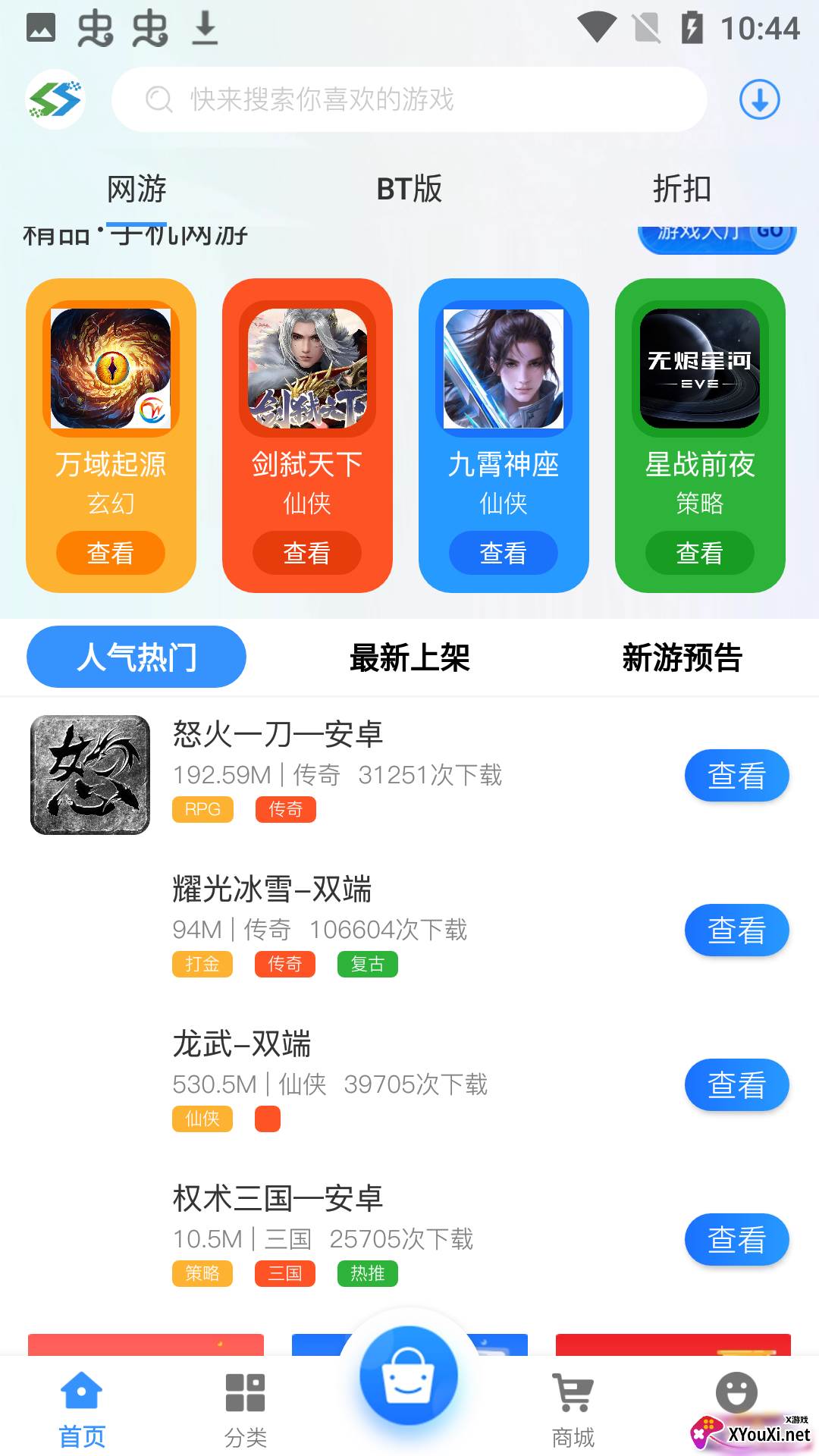The height and width of the screenshot is (1456, 819).
Task: Tap 查看 for 龙武–双端
Action: click(x=736, y=1085)
